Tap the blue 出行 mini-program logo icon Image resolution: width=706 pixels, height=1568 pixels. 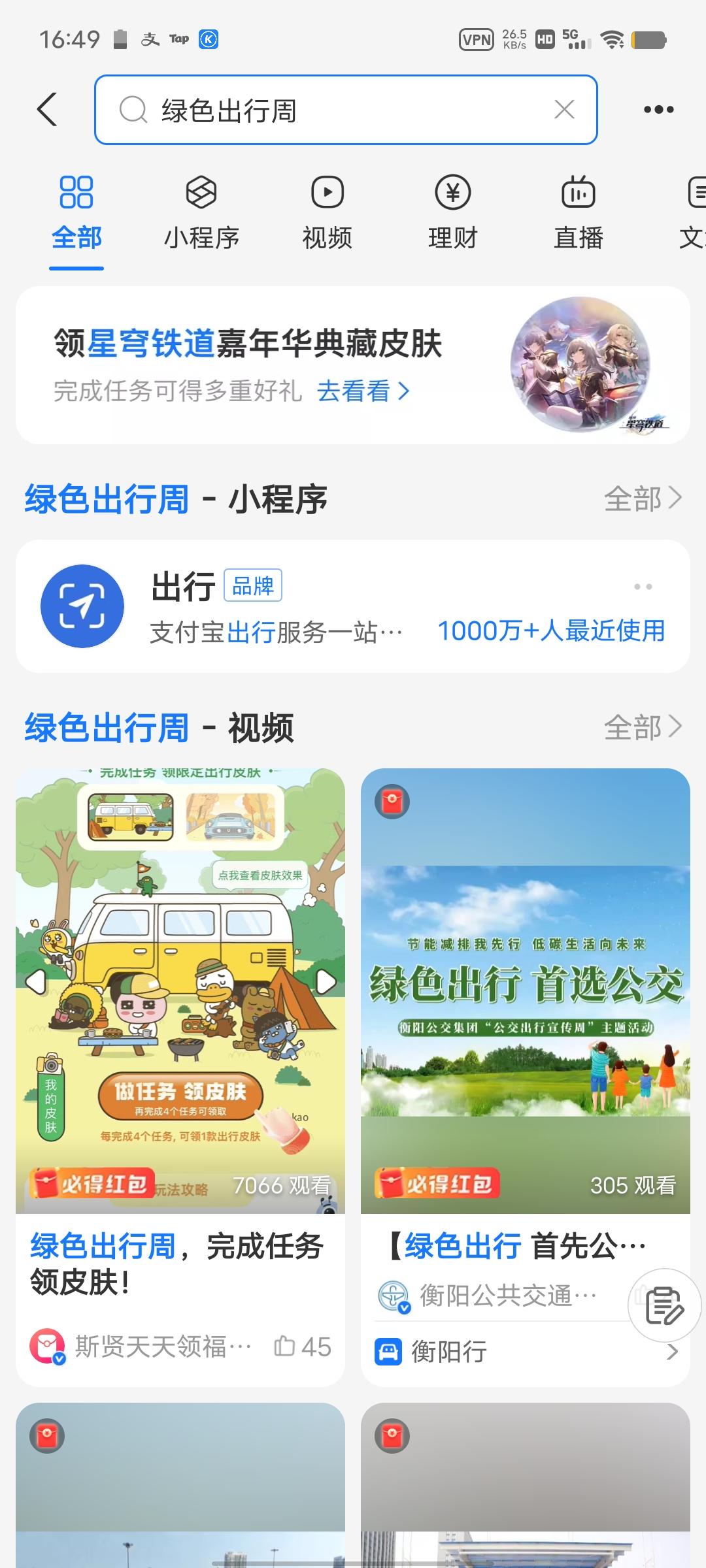[x=82, y=606]
